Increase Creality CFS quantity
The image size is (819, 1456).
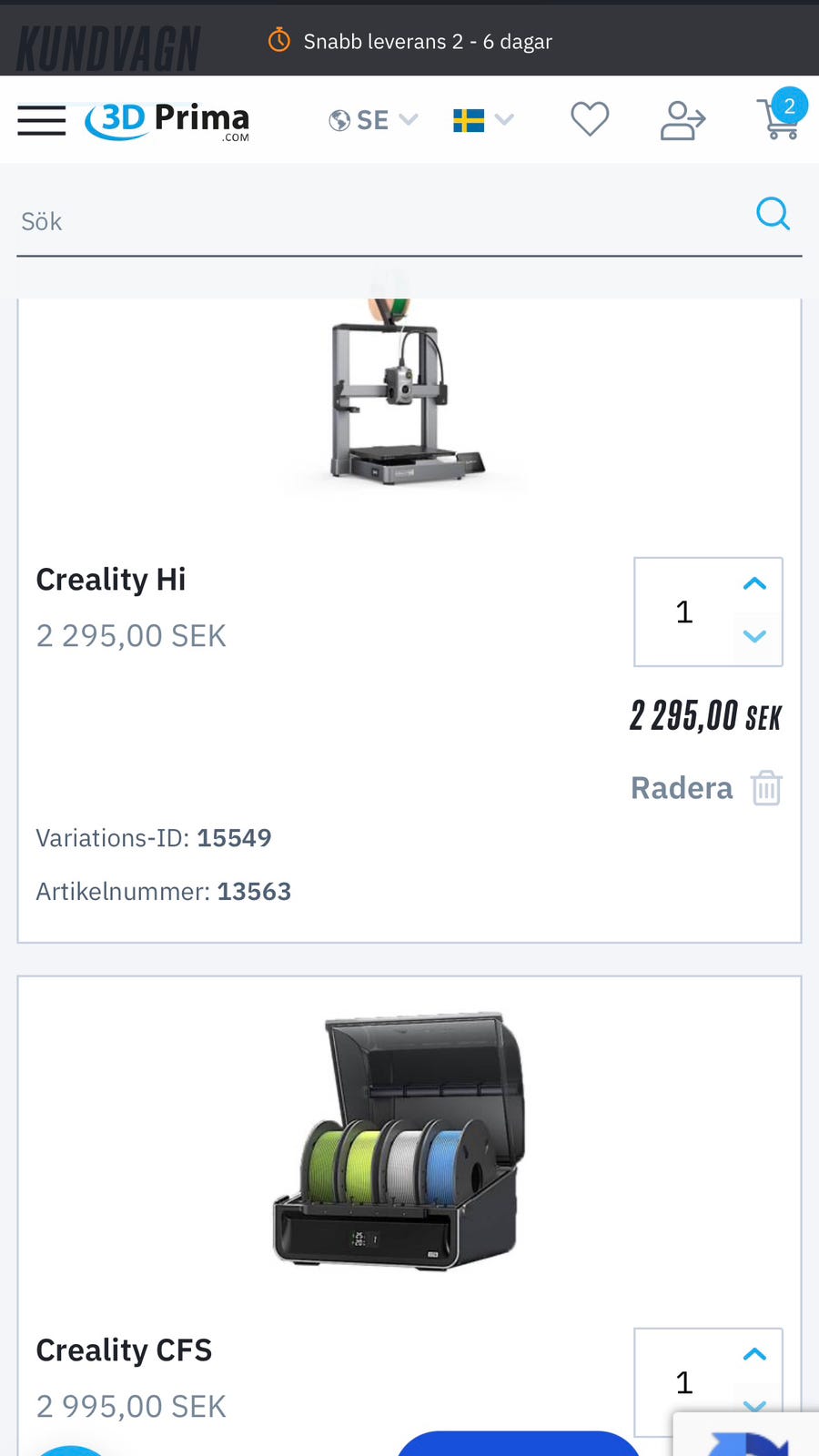(x=754, y=1354)
